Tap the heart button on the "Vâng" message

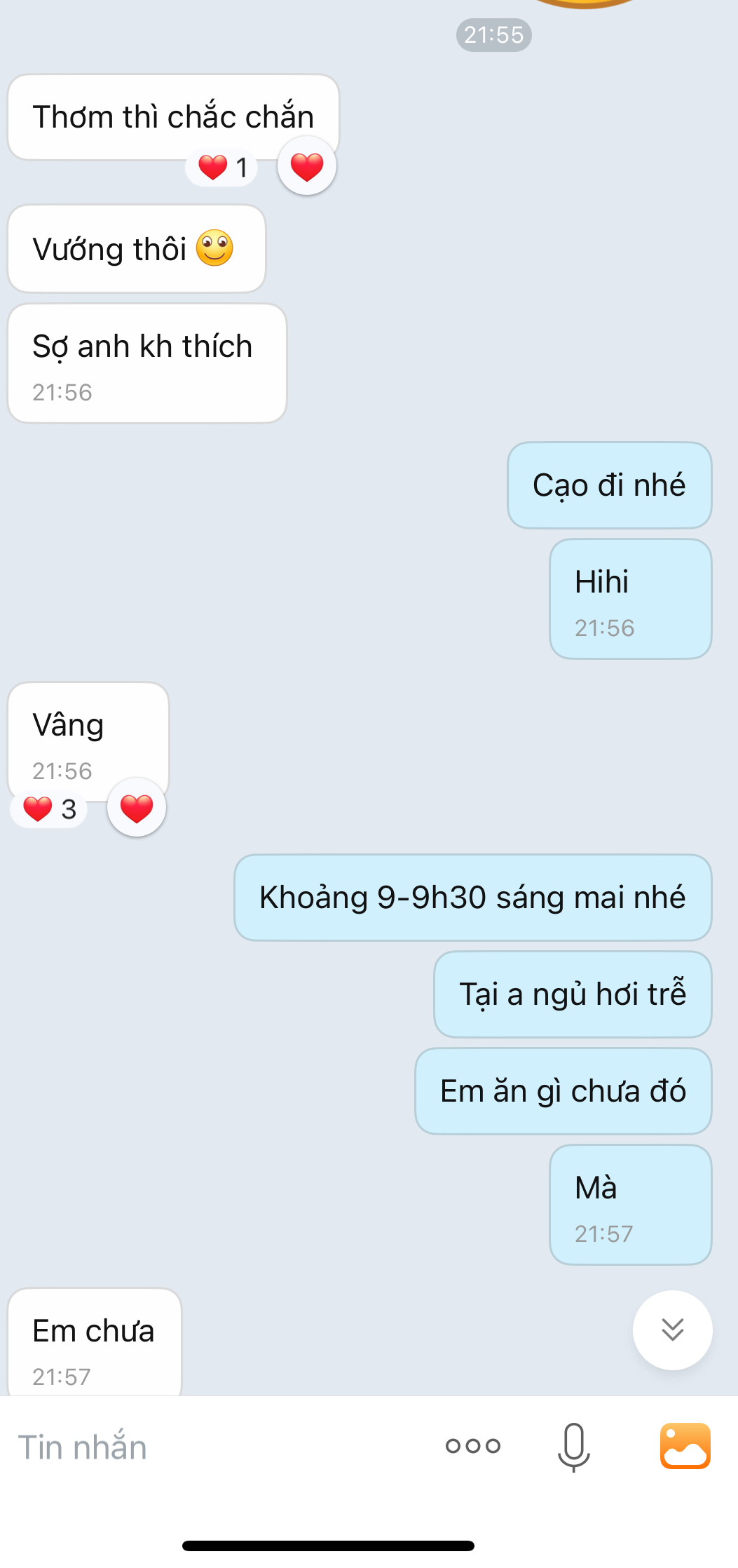click(137, 808)
